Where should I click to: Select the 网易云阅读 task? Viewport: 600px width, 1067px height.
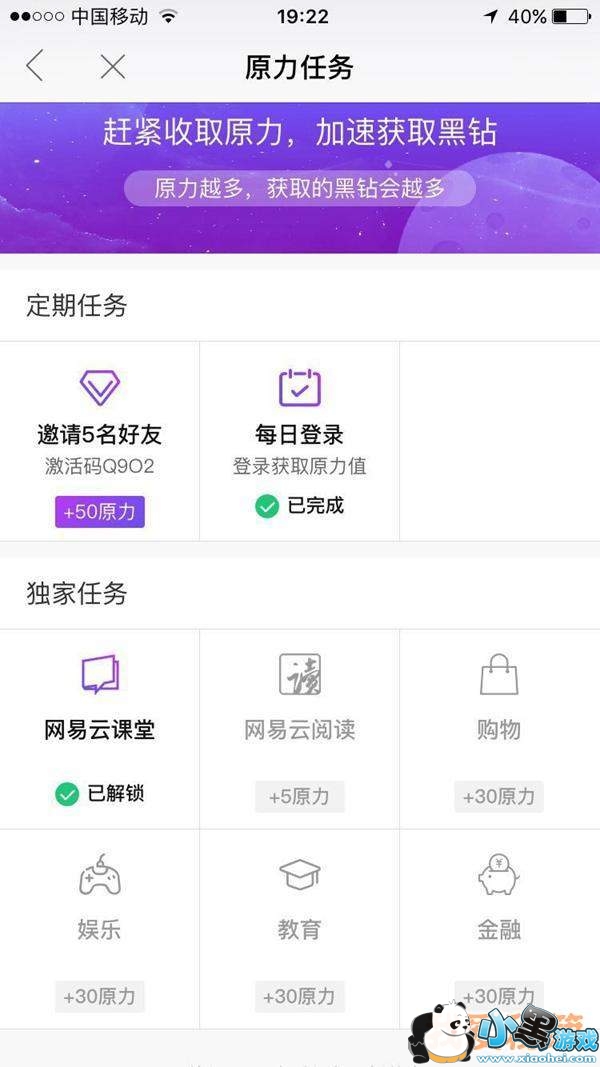coord(299,729)
